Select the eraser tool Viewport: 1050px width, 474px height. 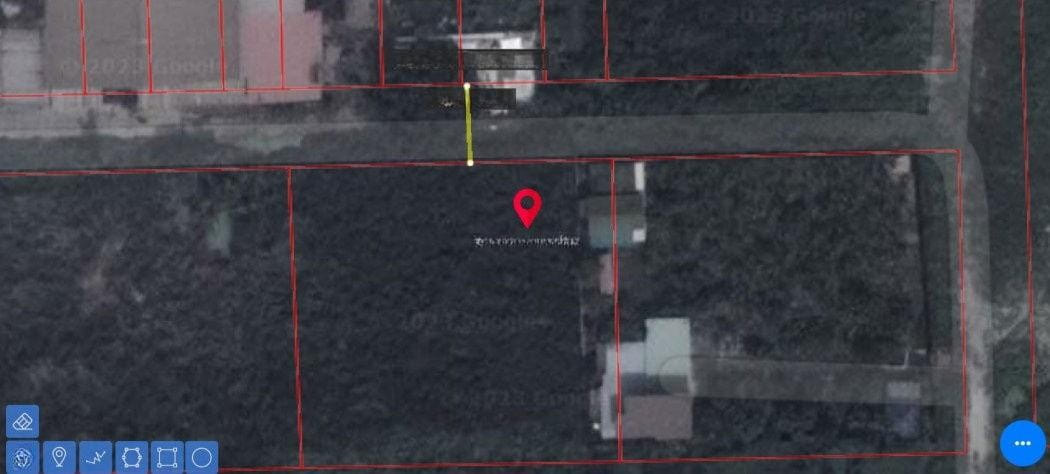tap(22, 421)
